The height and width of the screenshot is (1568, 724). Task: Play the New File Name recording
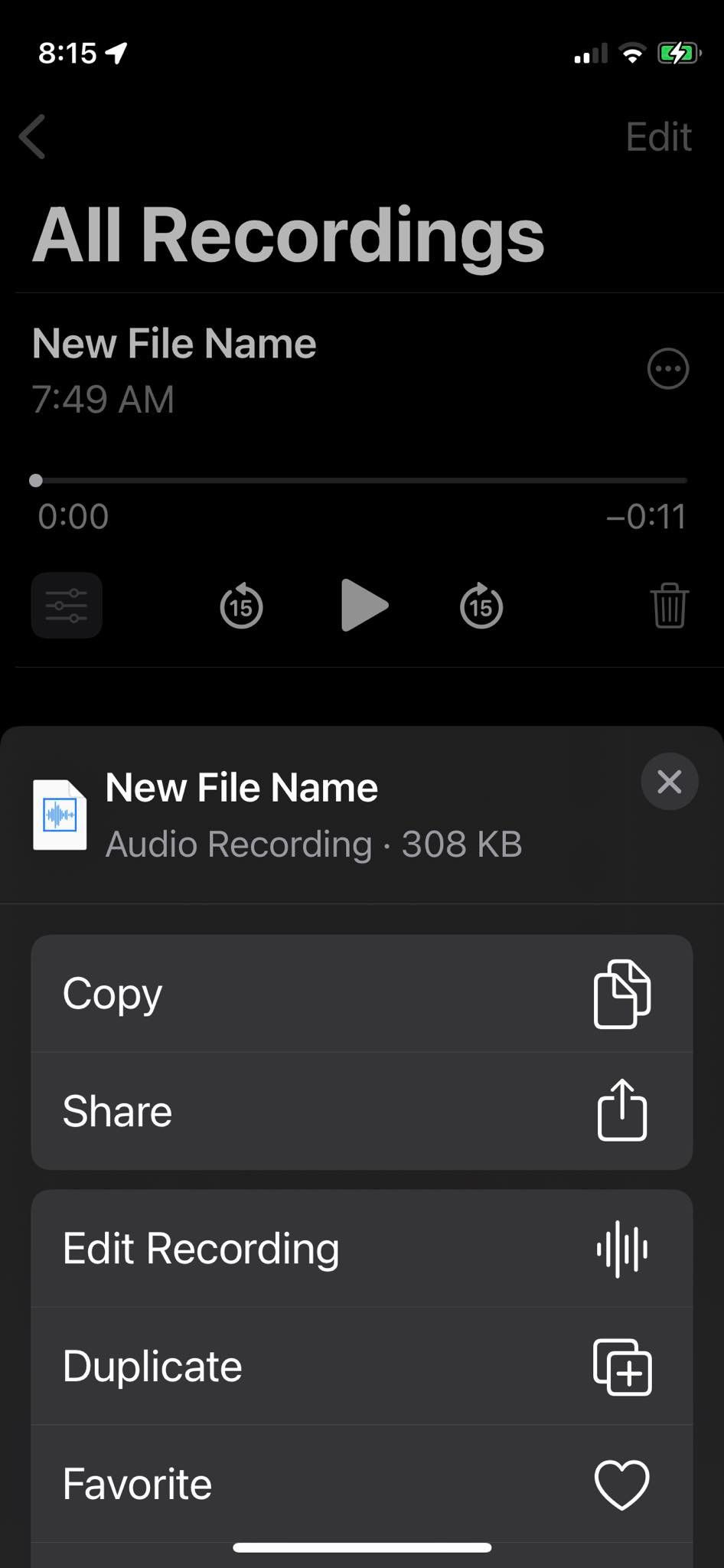pyautogui.click(x=364, y=606)
